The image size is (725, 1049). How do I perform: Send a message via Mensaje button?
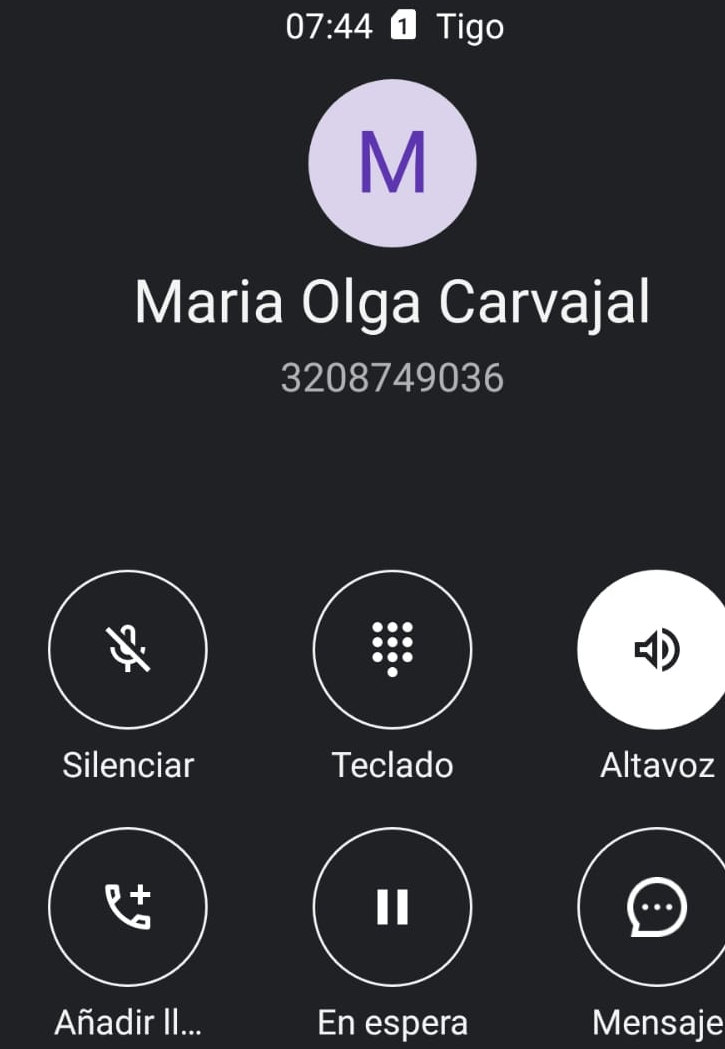pyautogui.click(x=656, y=907)
